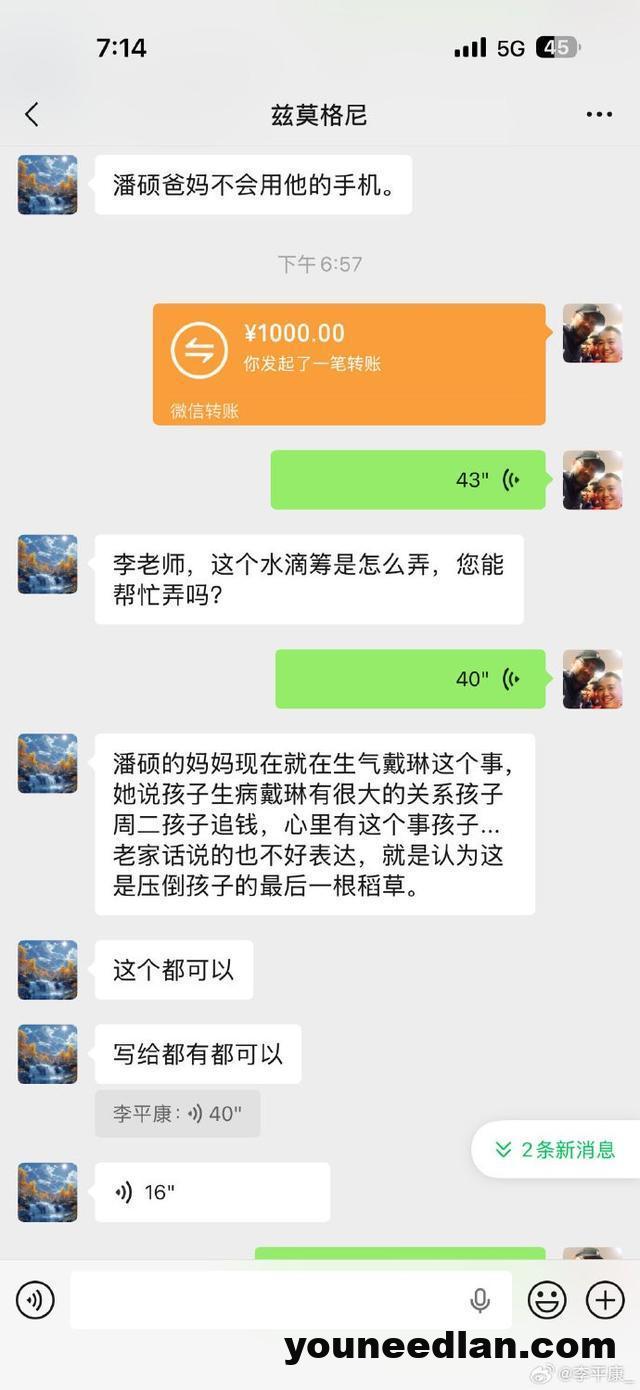The image size is (640, 1390).
Task: Tap the microphone dictation icon in input field
Action: tap(480, 1300)
